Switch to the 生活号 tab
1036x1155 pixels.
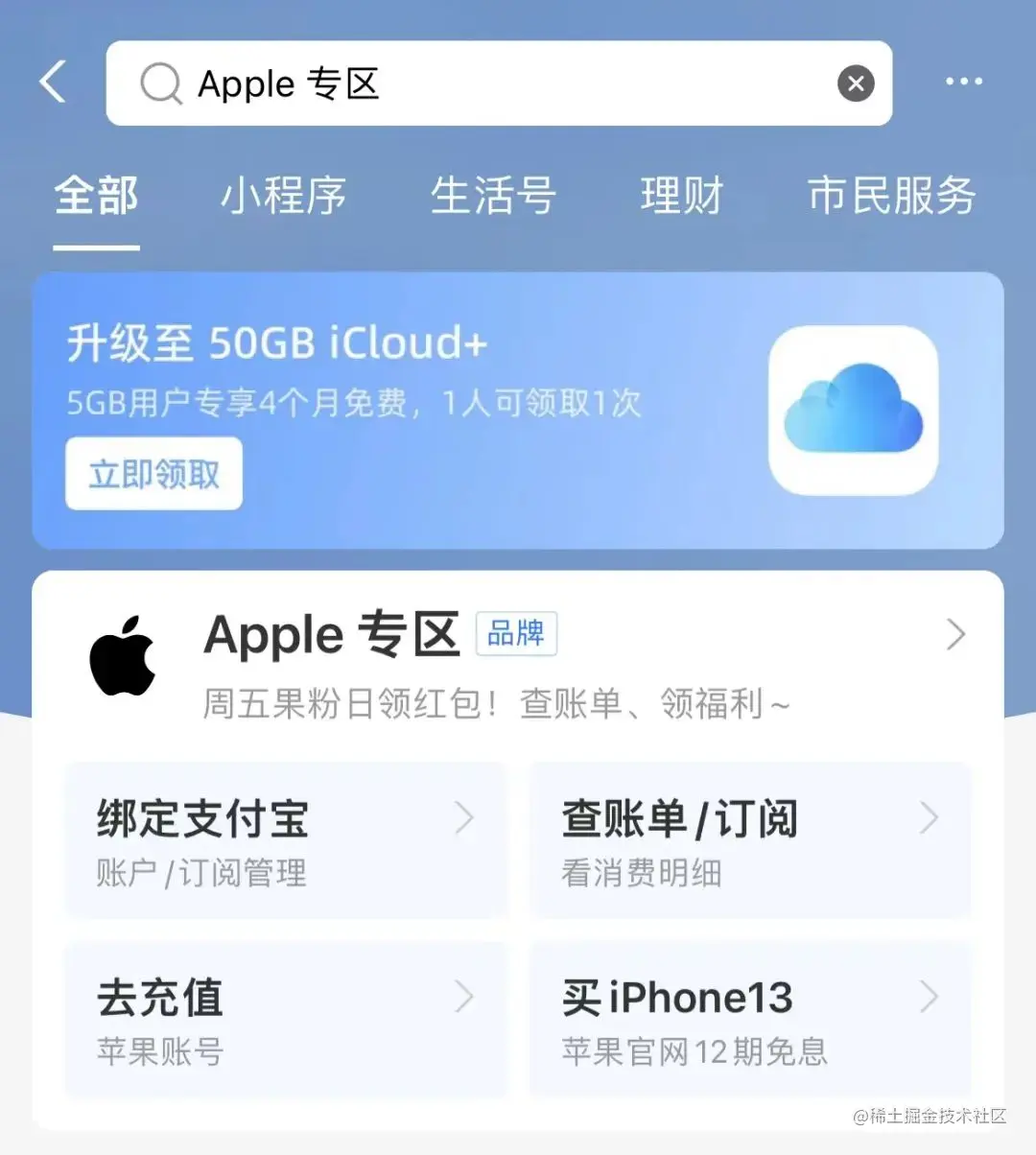(x=495, y=196)
